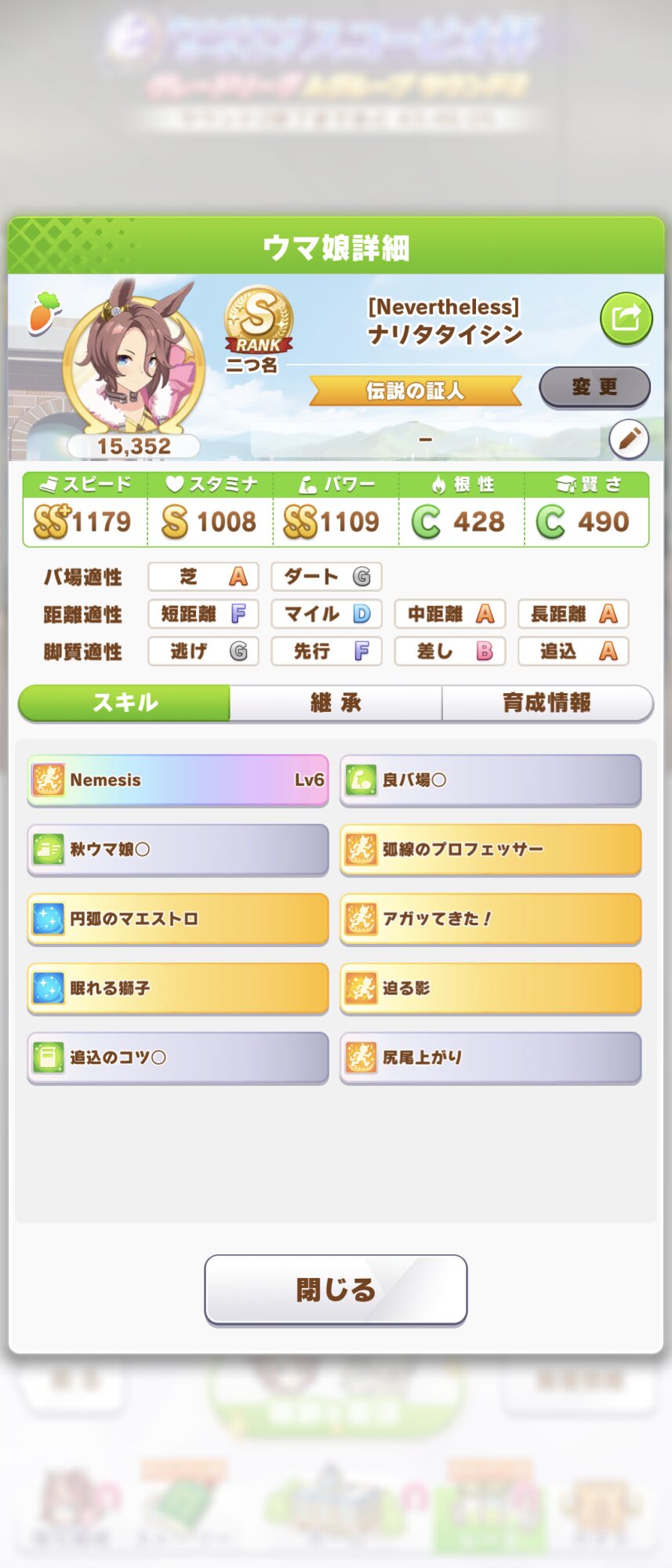Close the dialog with 閉じる
This screenshot has width=672, height=1568.
click(336, 1290)
